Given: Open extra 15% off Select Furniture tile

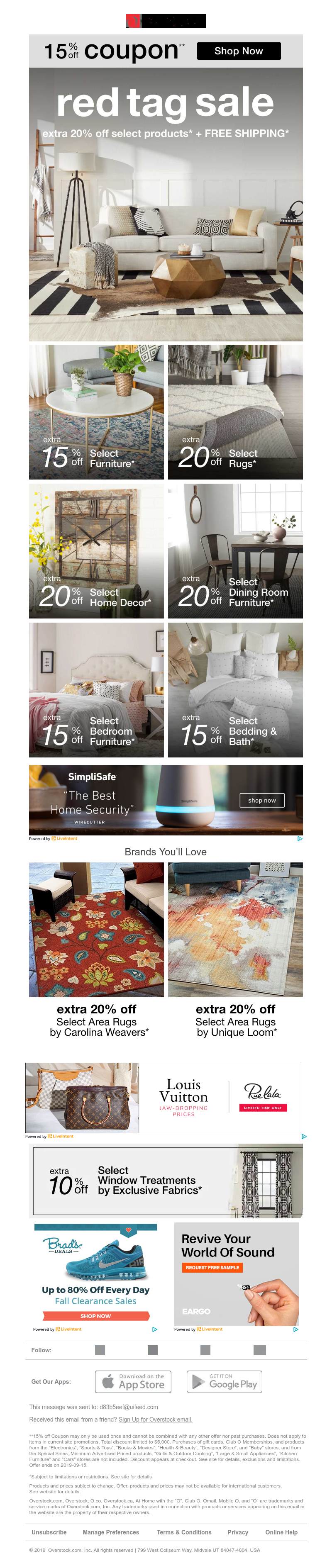Looking at the screenshot, I should (x=96, y=412).
